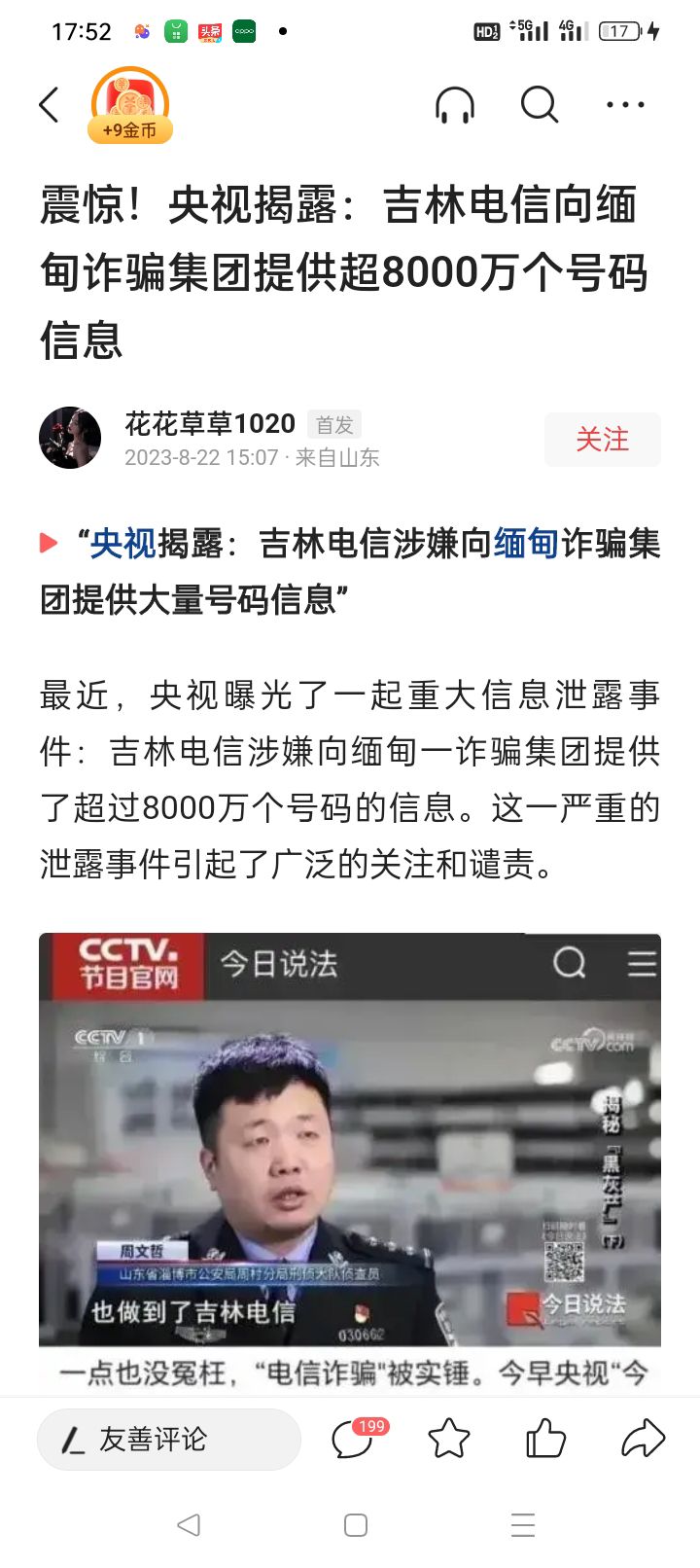Screen dimensions: 700x1568
Task: Open search from the top bar
Action: click(x=540, y=105)
